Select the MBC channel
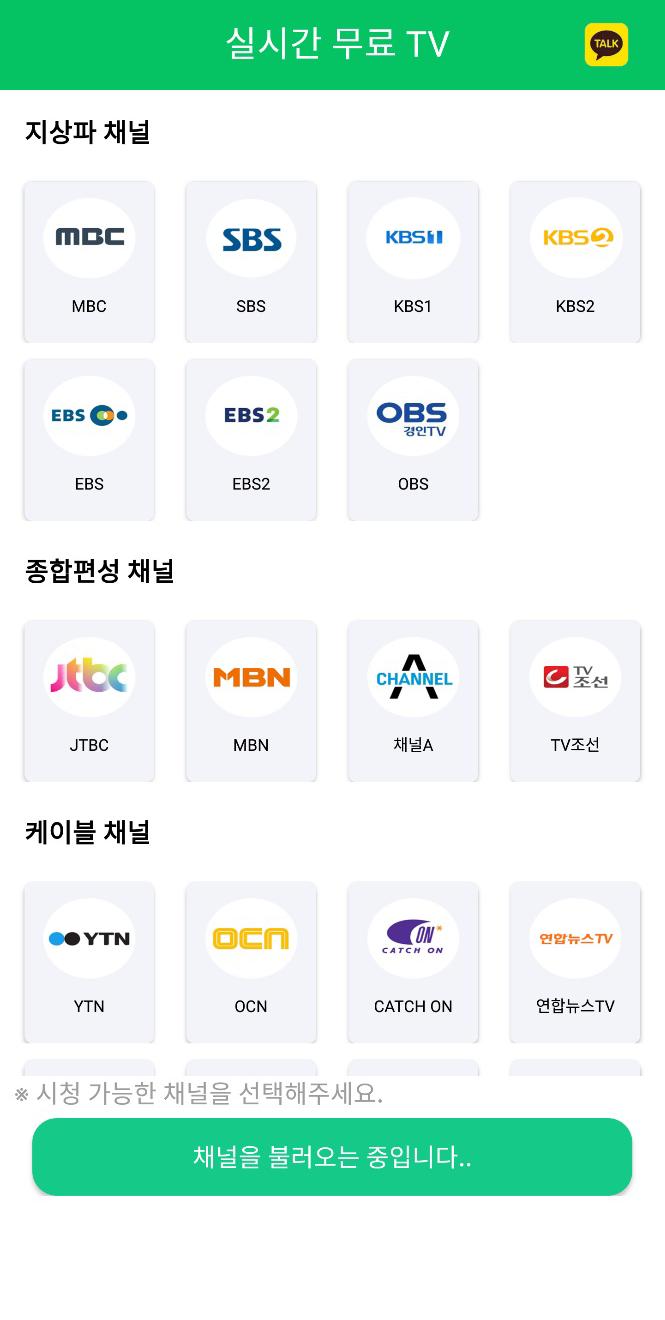 [89, 261]
